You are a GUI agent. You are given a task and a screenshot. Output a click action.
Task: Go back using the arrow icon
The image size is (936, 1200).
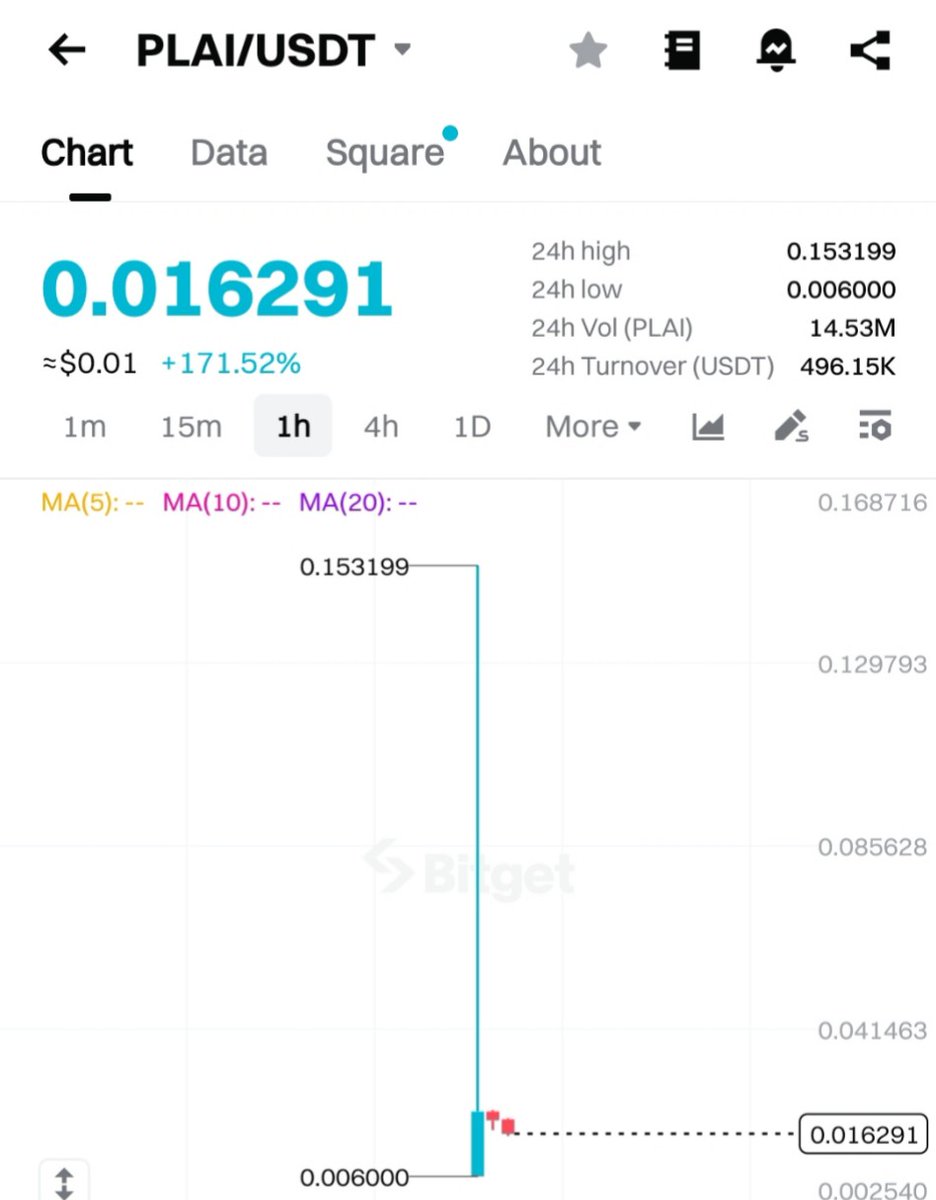(67, 50)
